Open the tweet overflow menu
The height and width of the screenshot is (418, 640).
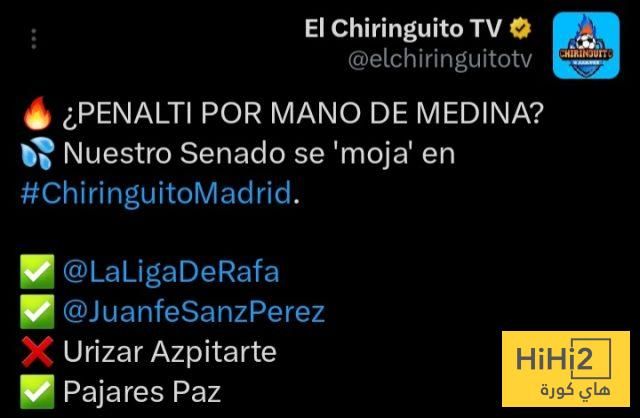point(34,39)
